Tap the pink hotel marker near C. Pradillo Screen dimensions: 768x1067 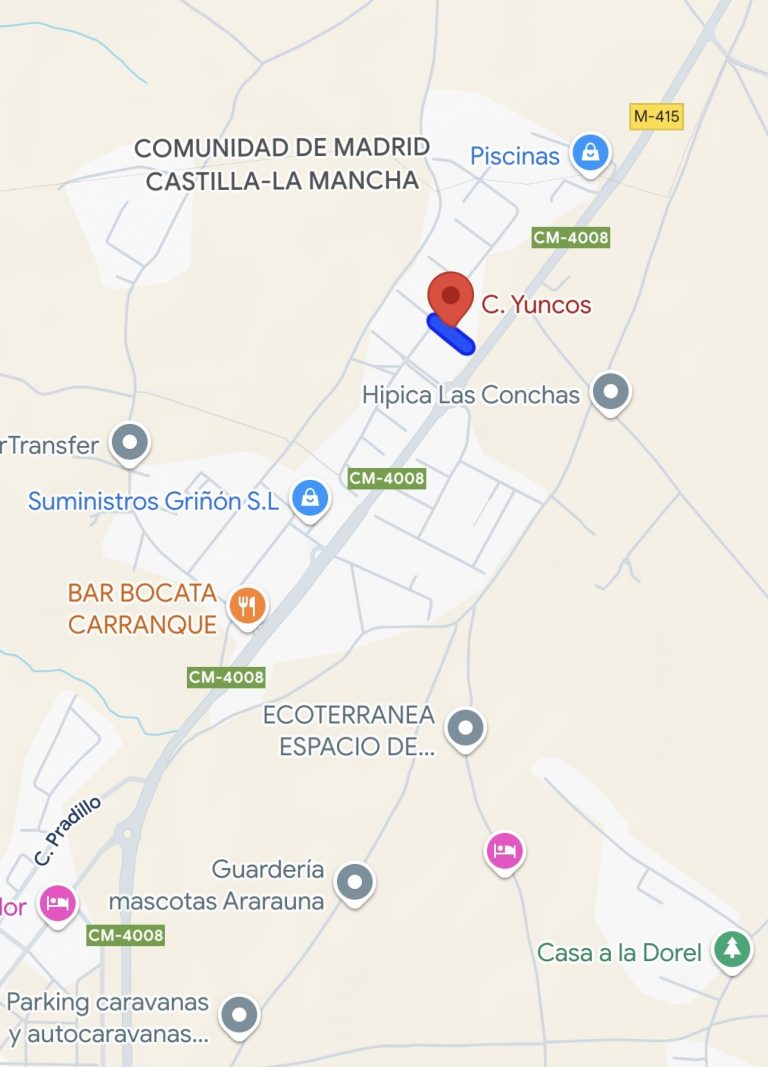point(58,904)
